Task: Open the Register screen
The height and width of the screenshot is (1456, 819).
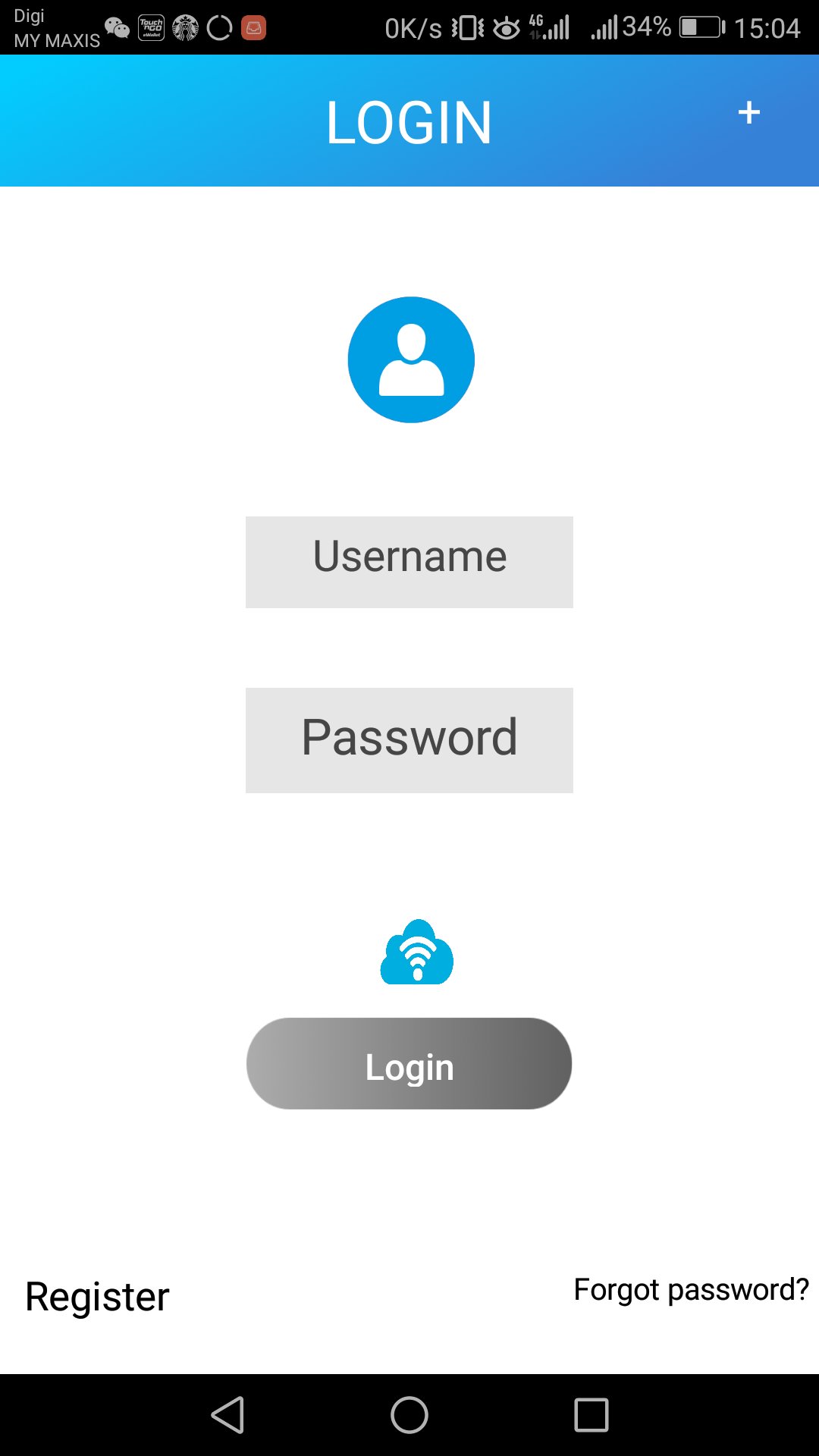Action: (x=96, y=1297)
